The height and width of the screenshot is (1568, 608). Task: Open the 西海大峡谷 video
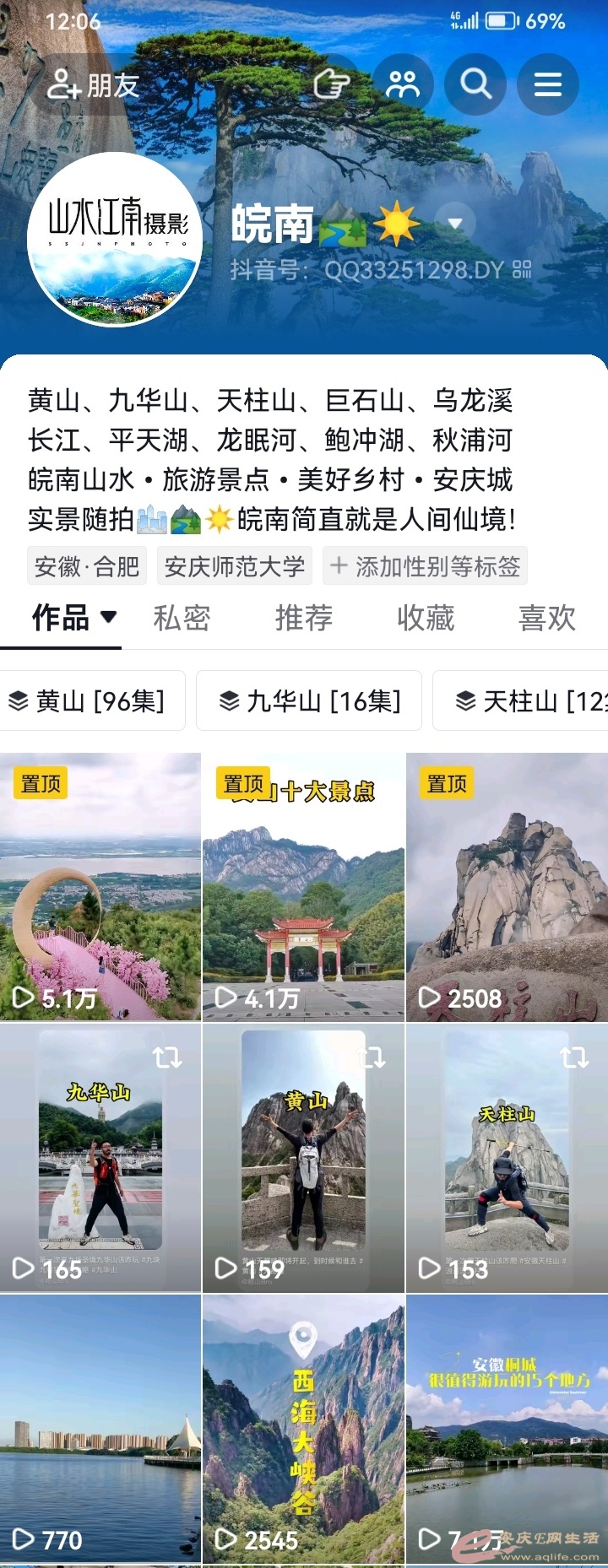coord(303,1428)
